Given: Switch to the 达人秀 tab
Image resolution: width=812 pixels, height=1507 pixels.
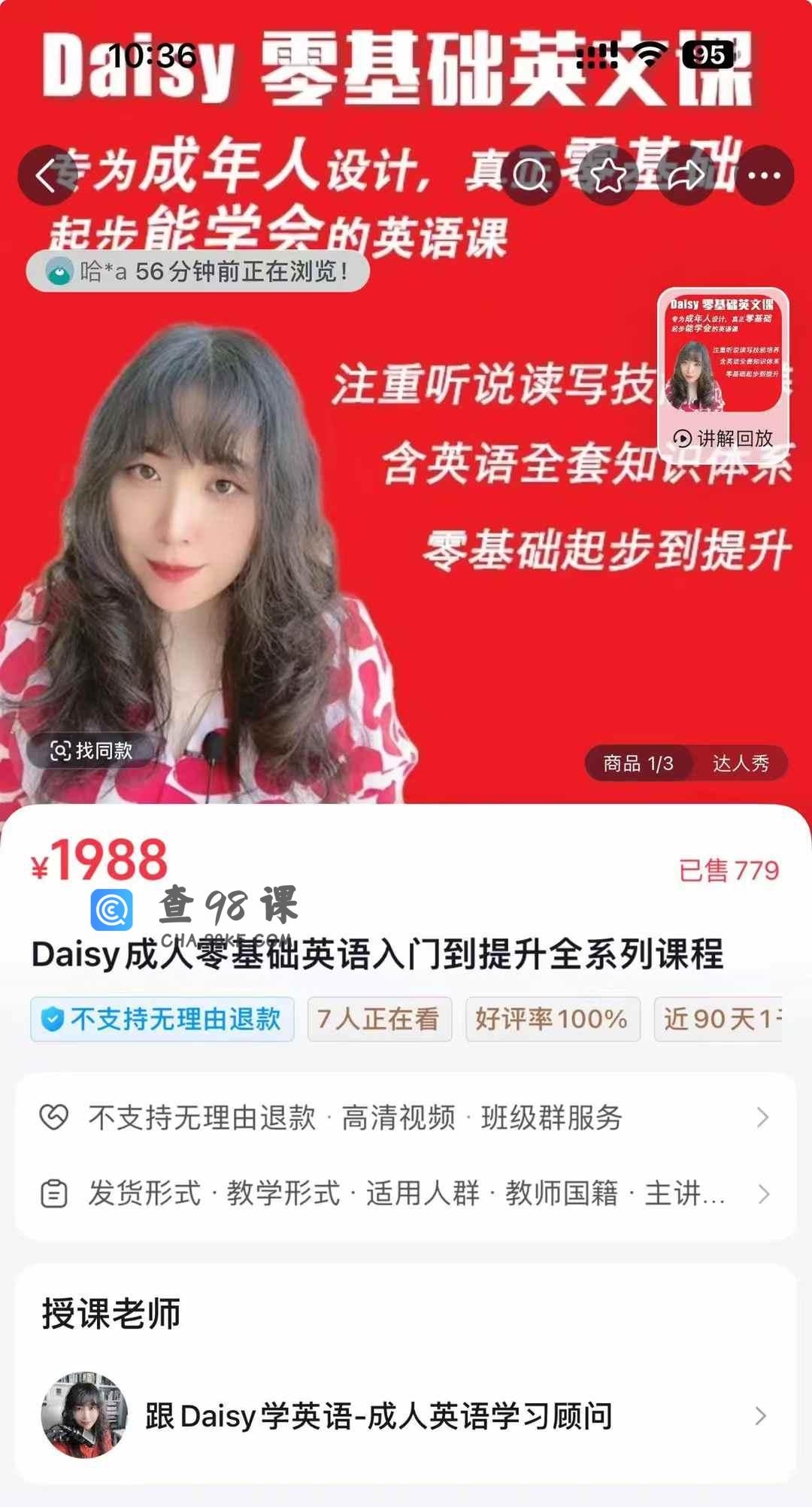Looking at the screenshot, I should 741,764.
